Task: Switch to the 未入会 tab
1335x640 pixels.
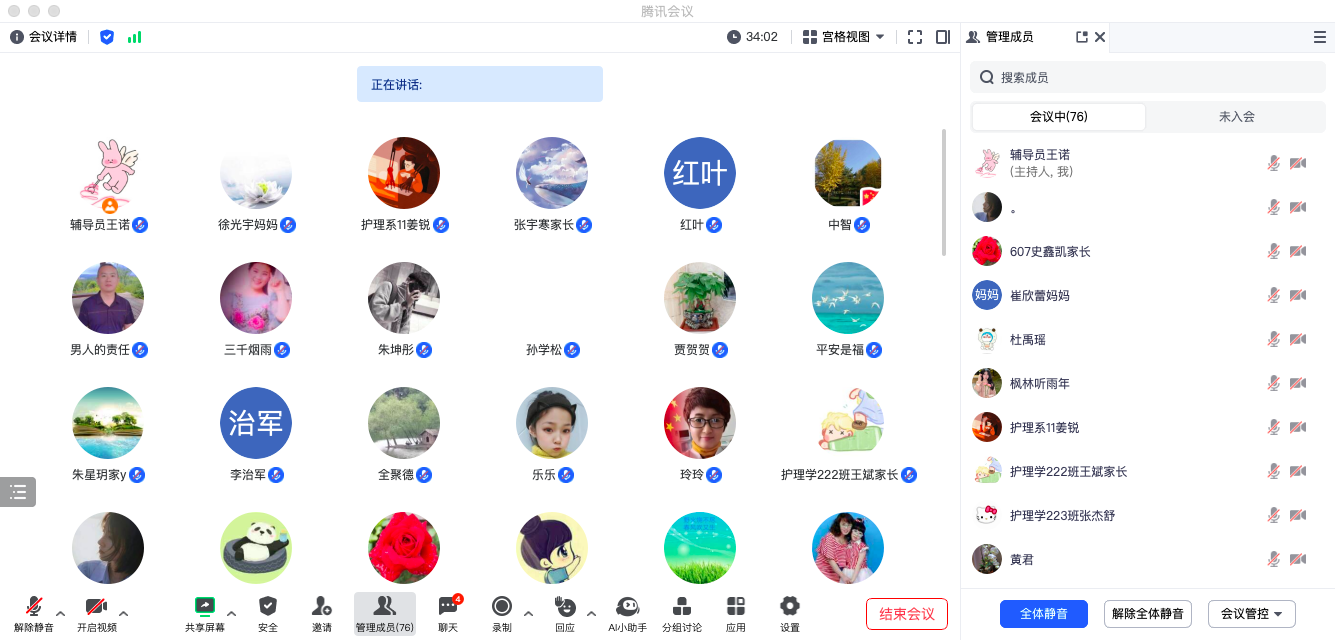Action: pos(1236,116)
